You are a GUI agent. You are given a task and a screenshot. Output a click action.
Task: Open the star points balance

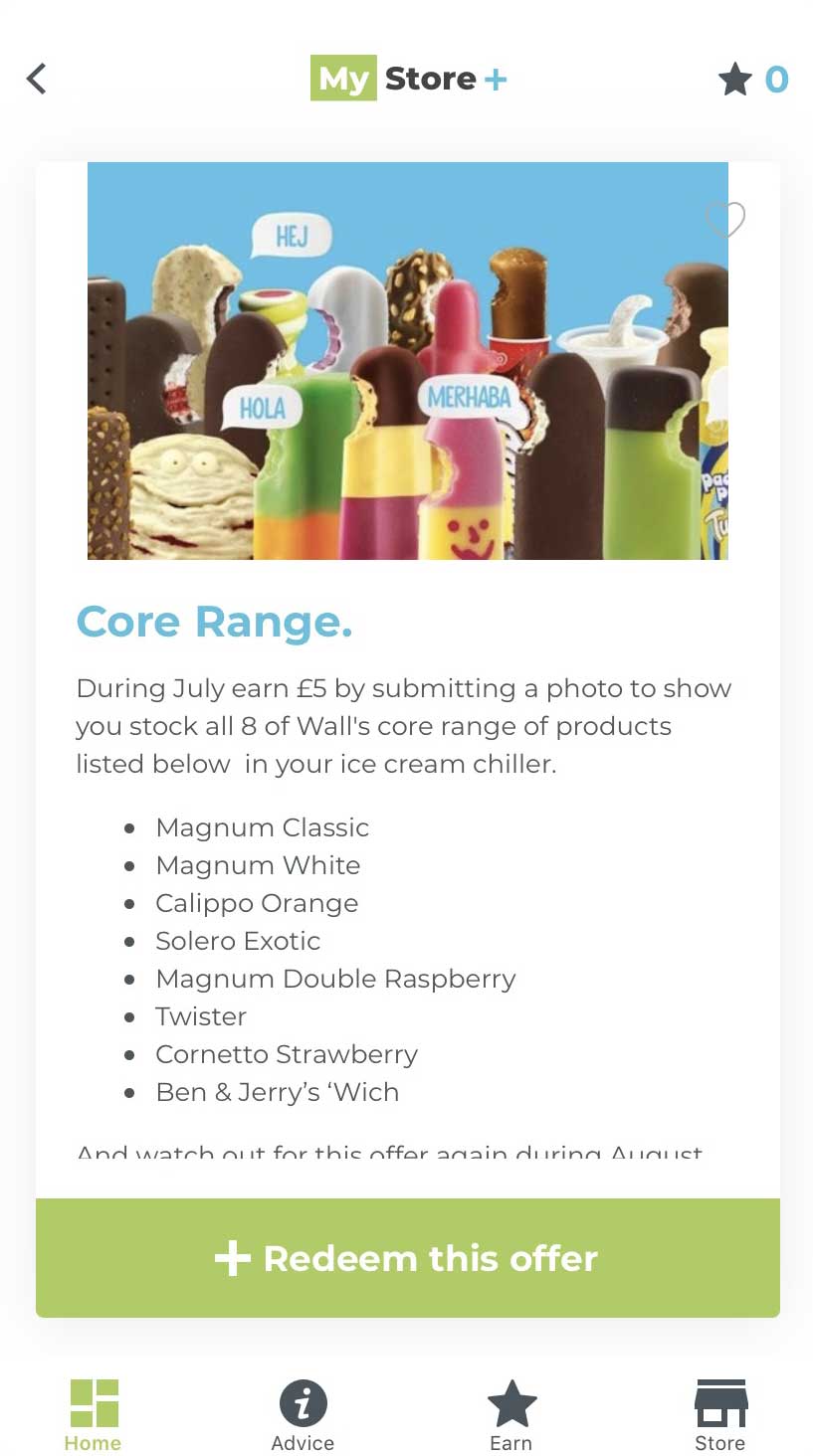[x=753, y=80]
